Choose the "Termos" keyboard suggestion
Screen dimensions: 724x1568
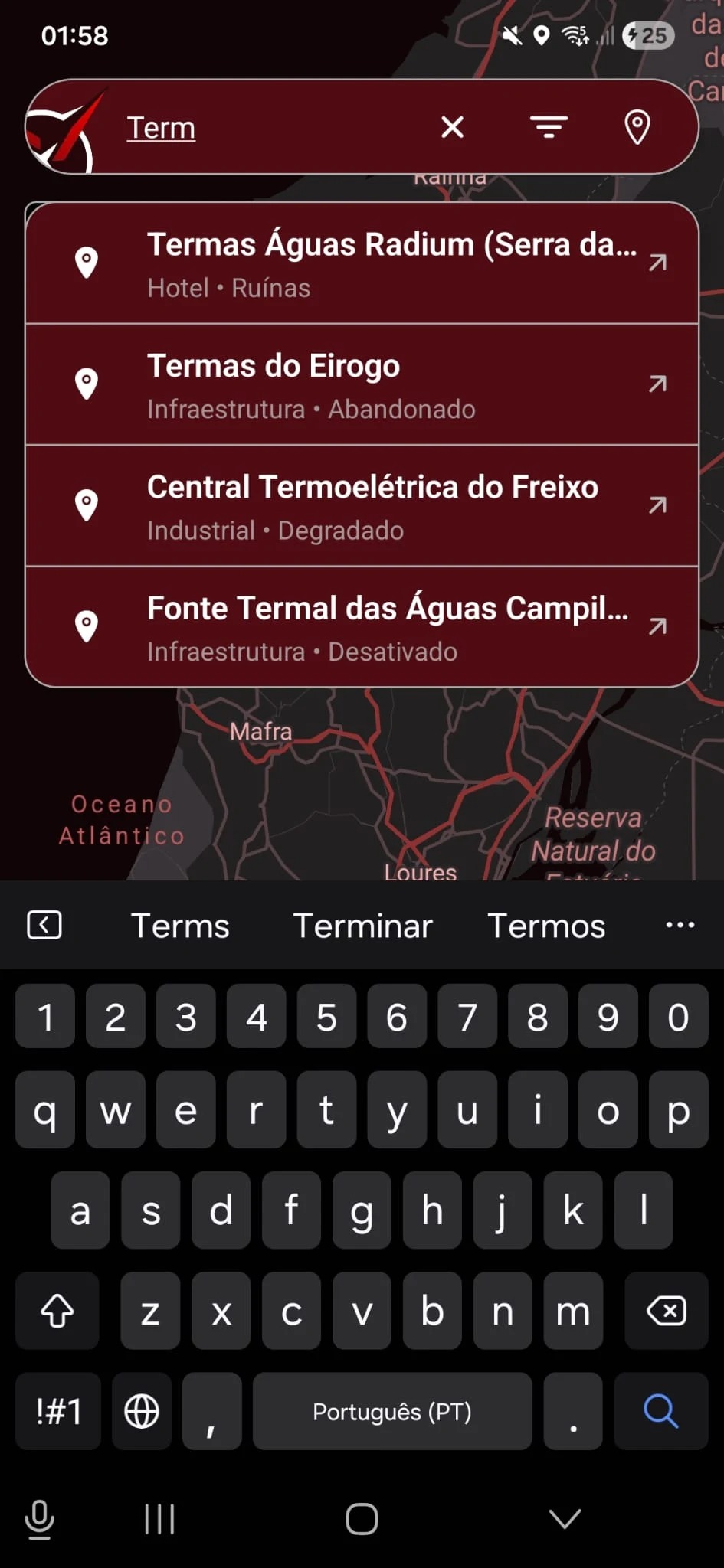pos(546,926)
